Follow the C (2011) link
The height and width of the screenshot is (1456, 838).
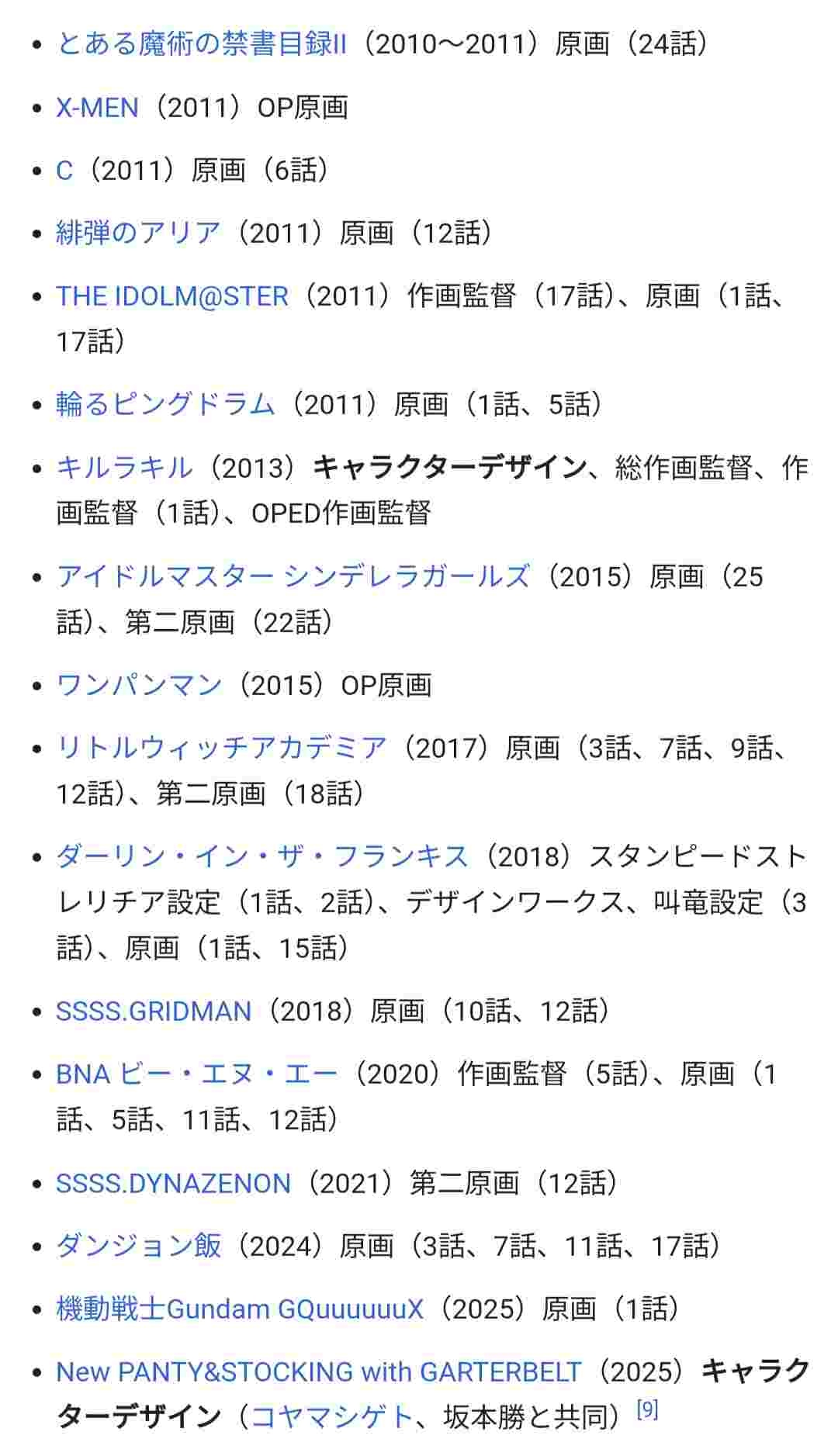point(64,170)
